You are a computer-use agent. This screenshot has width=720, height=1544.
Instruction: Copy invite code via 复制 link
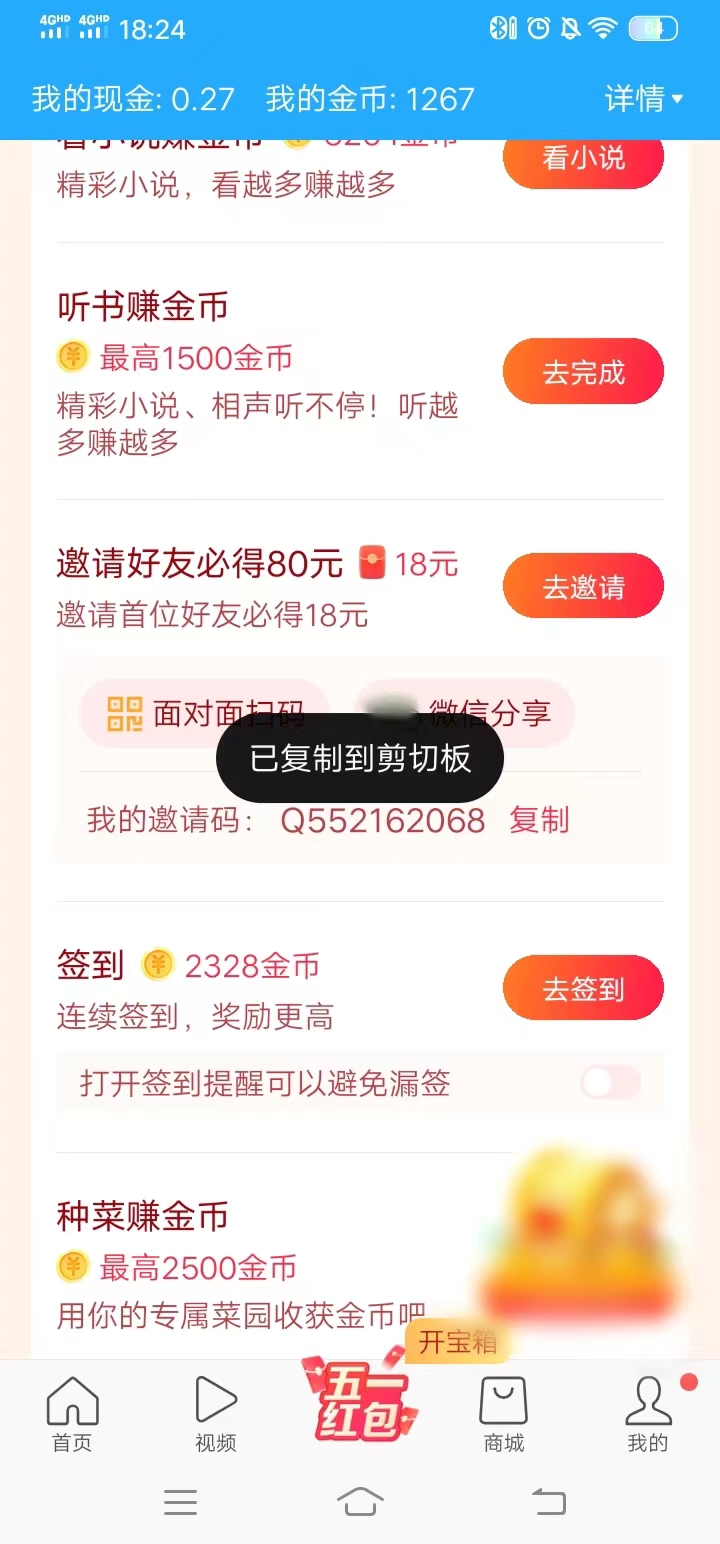pos(539,820)
